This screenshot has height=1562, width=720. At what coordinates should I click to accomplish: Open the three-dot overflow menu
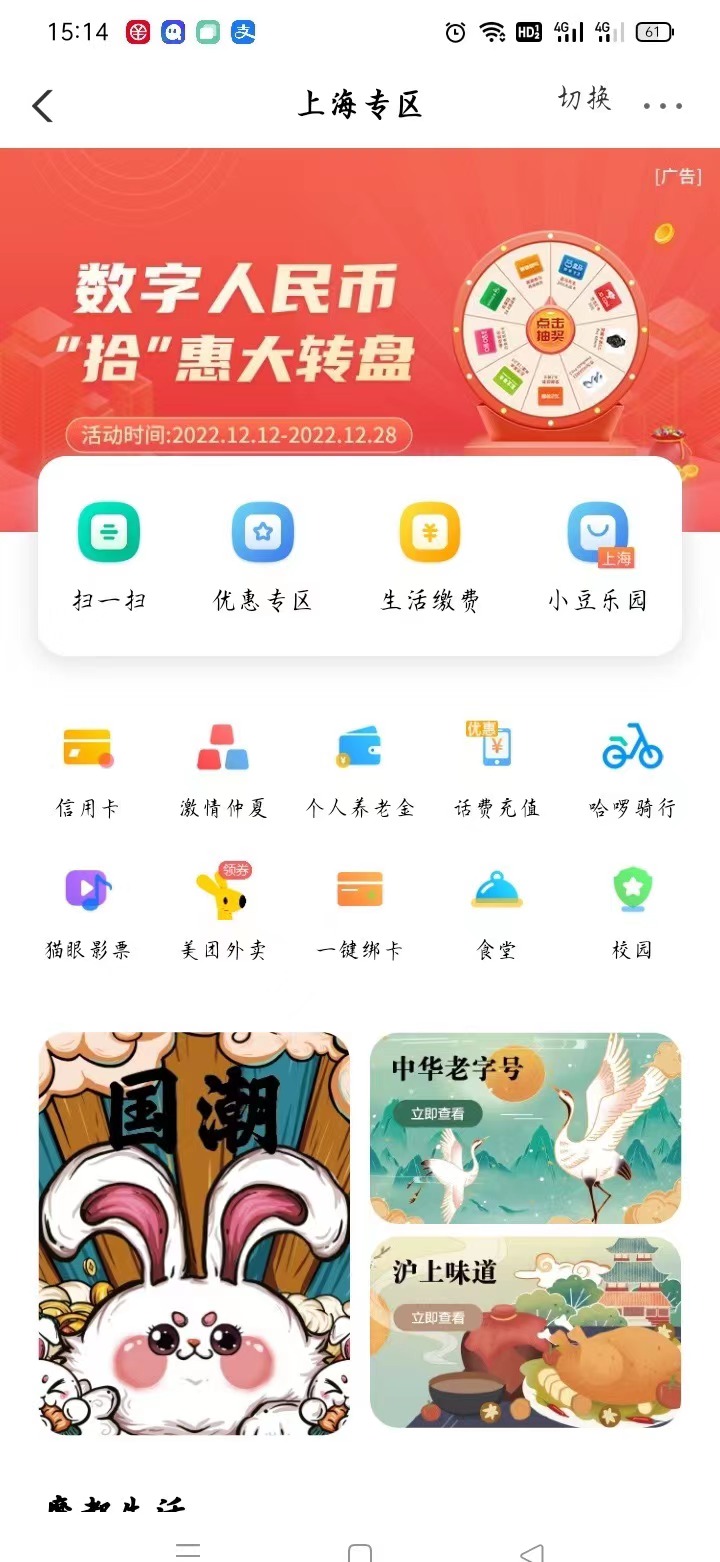click(662, 105)
